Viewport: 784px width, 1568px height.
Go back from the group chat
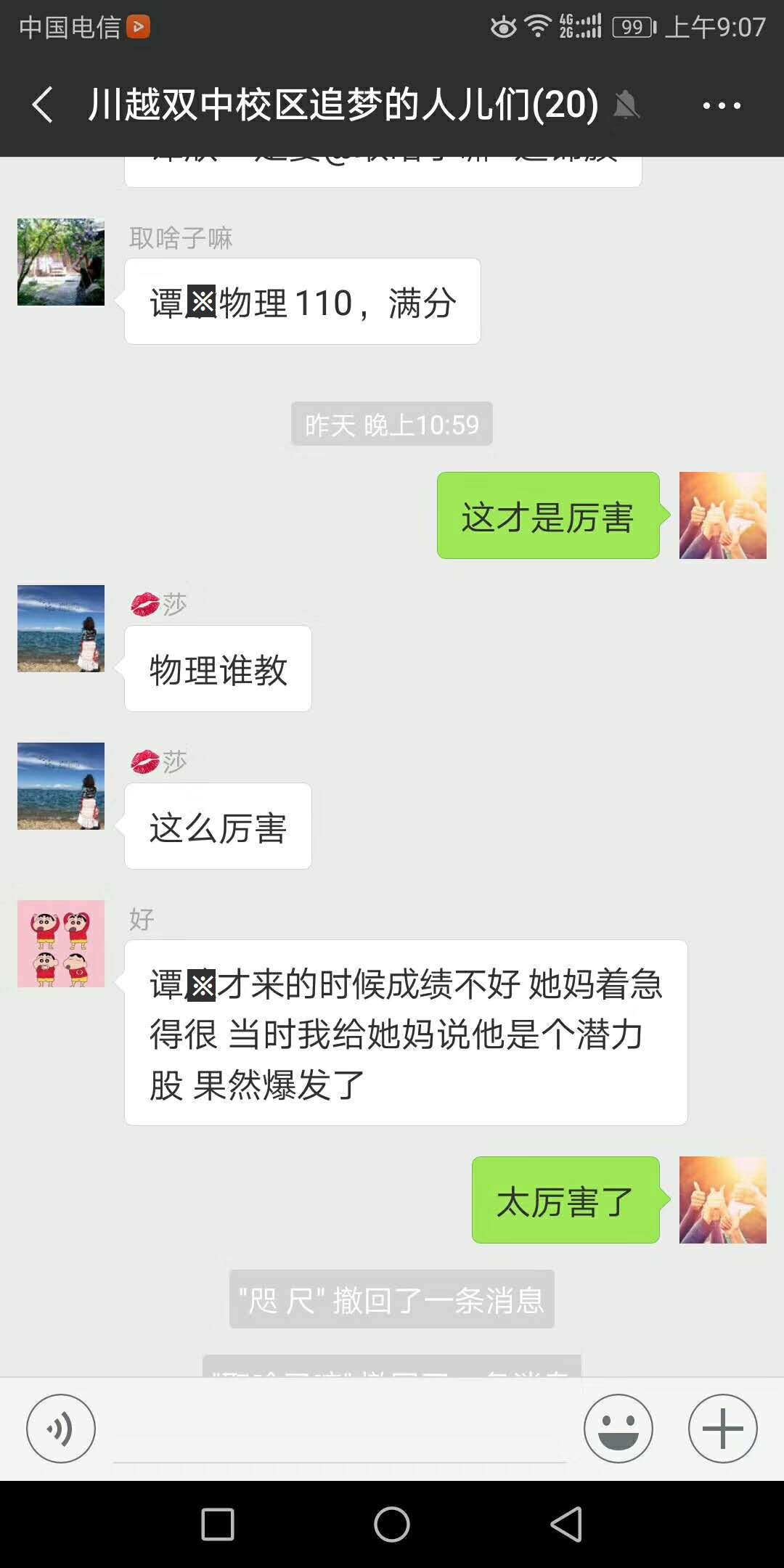(44, 105)
